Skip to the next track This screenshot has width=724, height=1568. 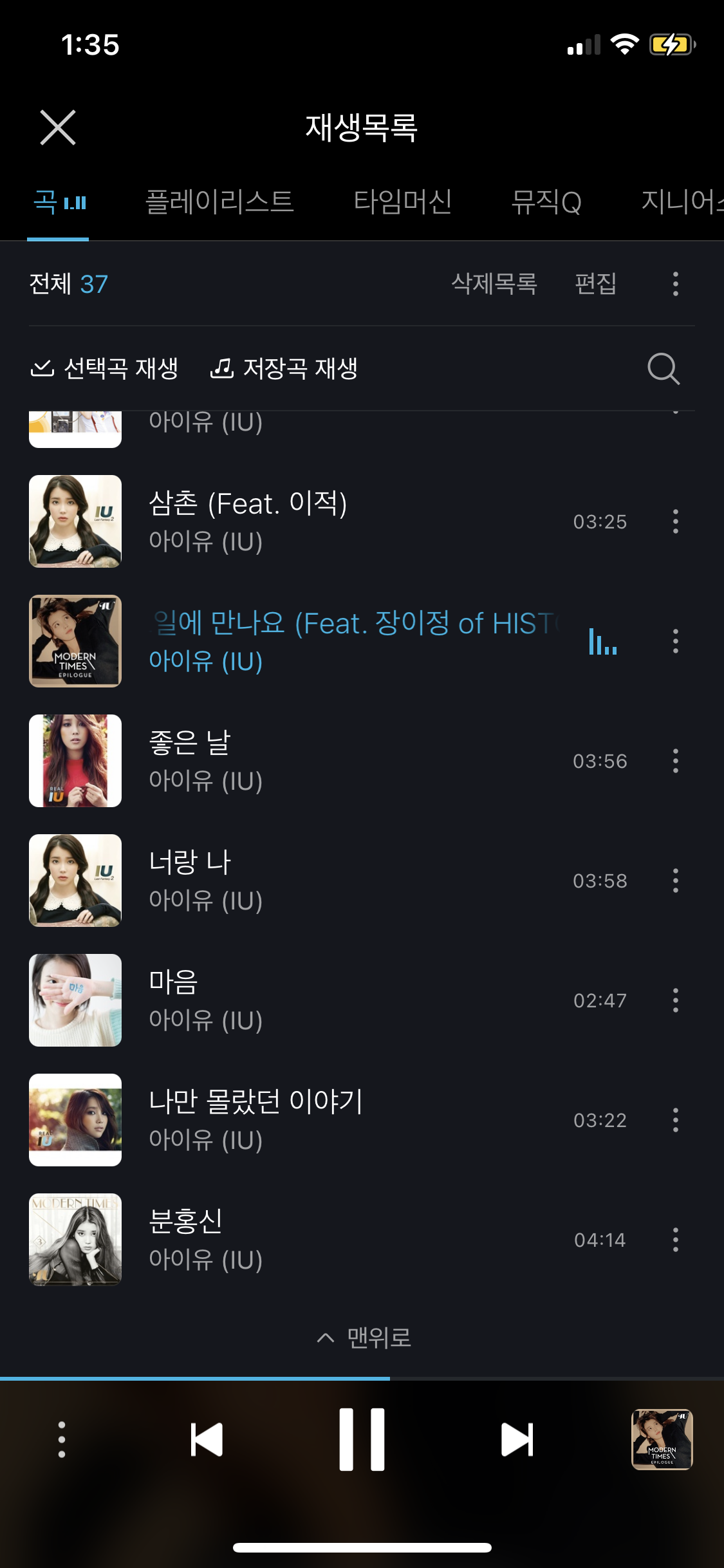[517, 1439]
